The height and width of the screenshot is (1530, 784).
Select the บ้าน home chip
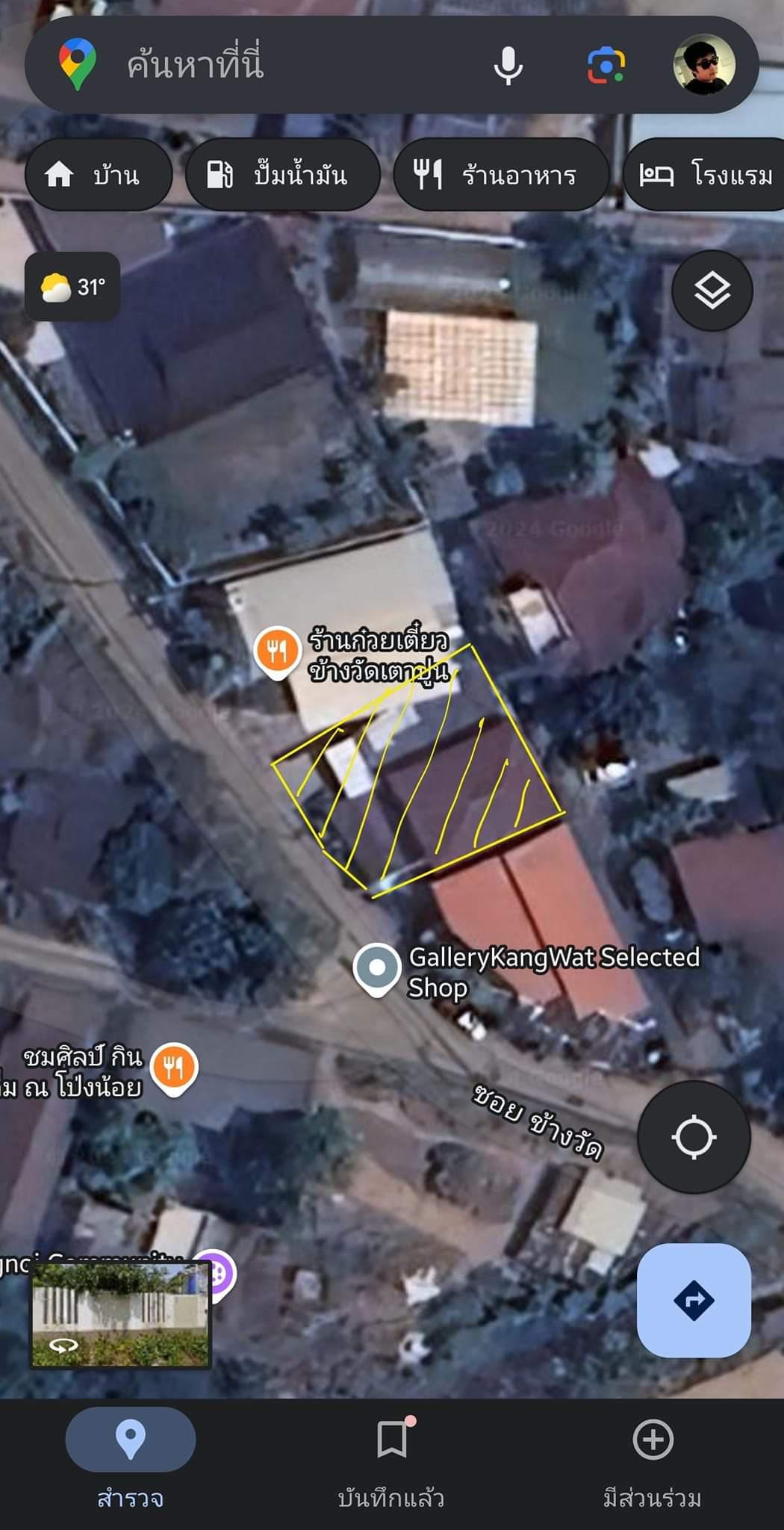point(99,174)
